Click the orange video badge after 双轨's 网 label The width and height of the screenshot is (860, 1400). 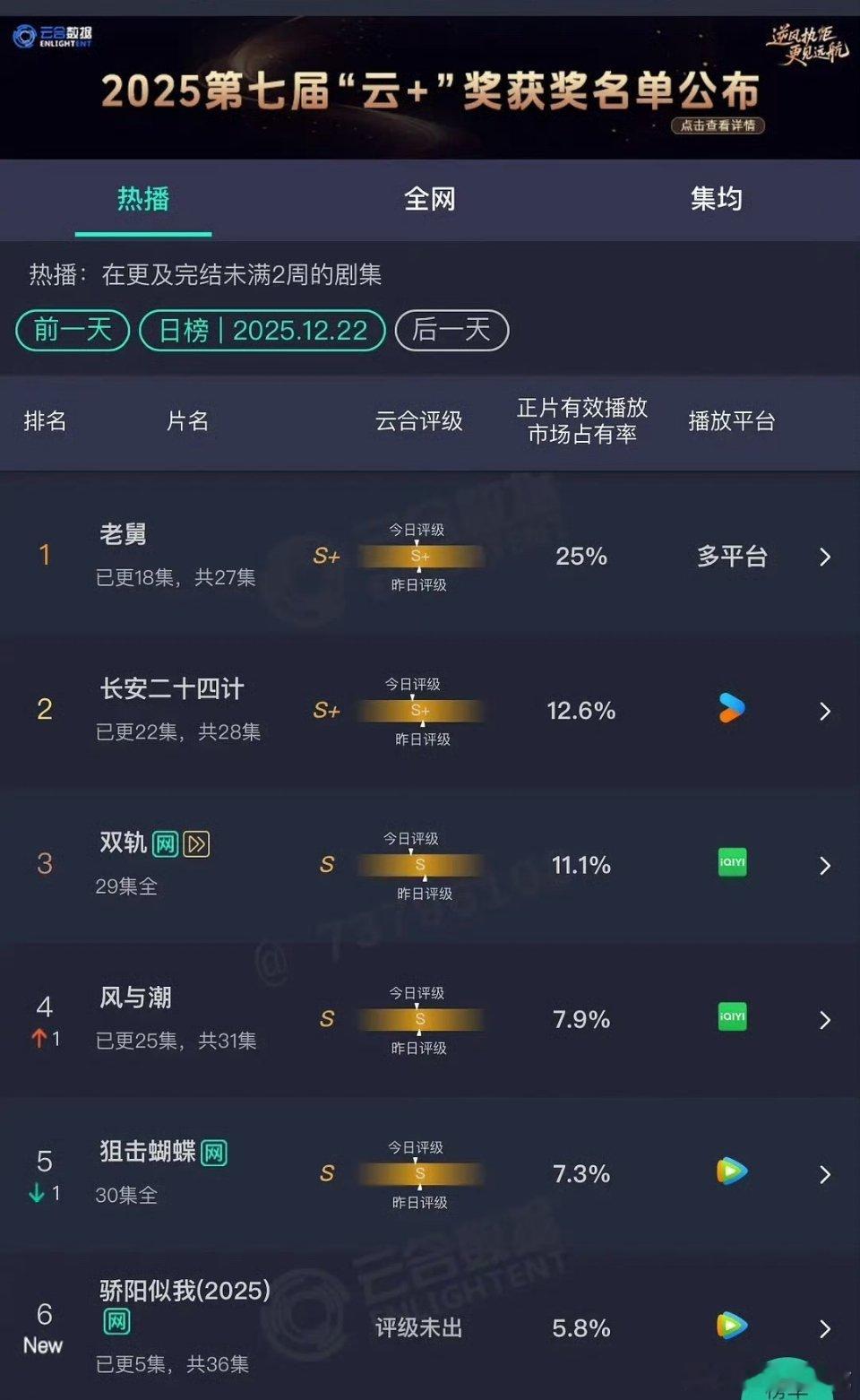(x=196, y=843)
